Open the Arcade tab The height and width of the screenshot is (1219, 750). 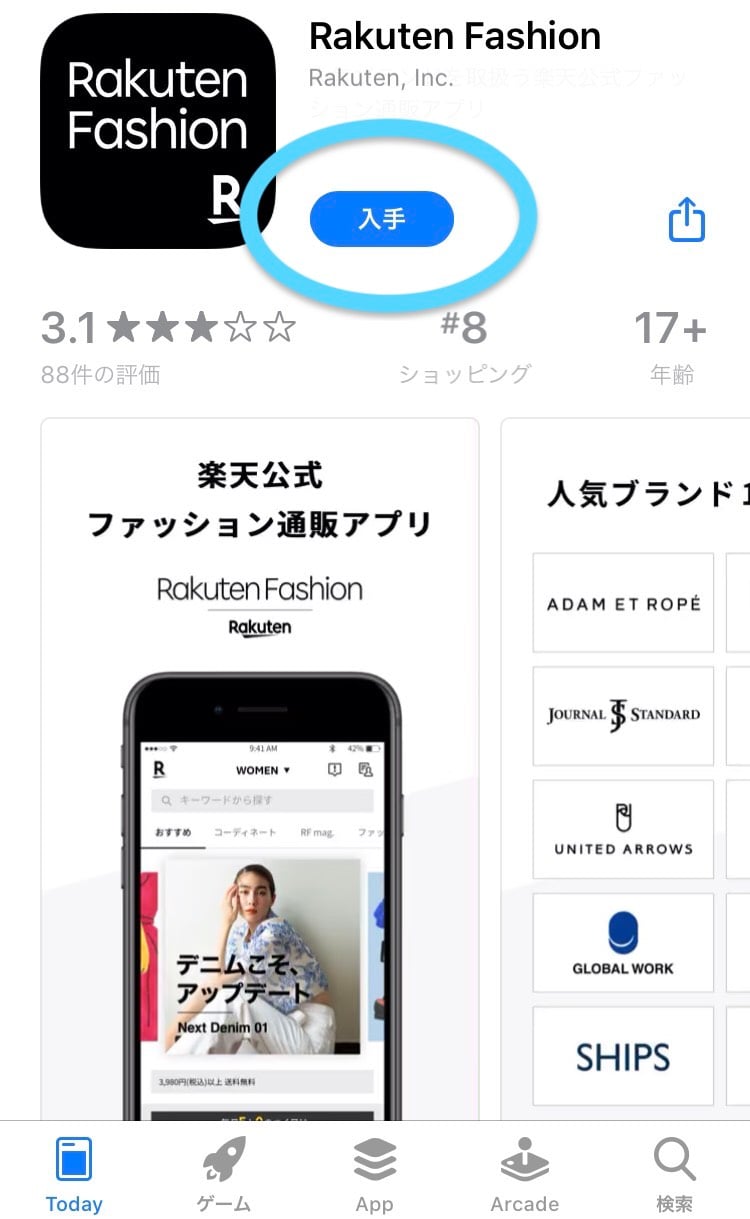[524, 1175]
